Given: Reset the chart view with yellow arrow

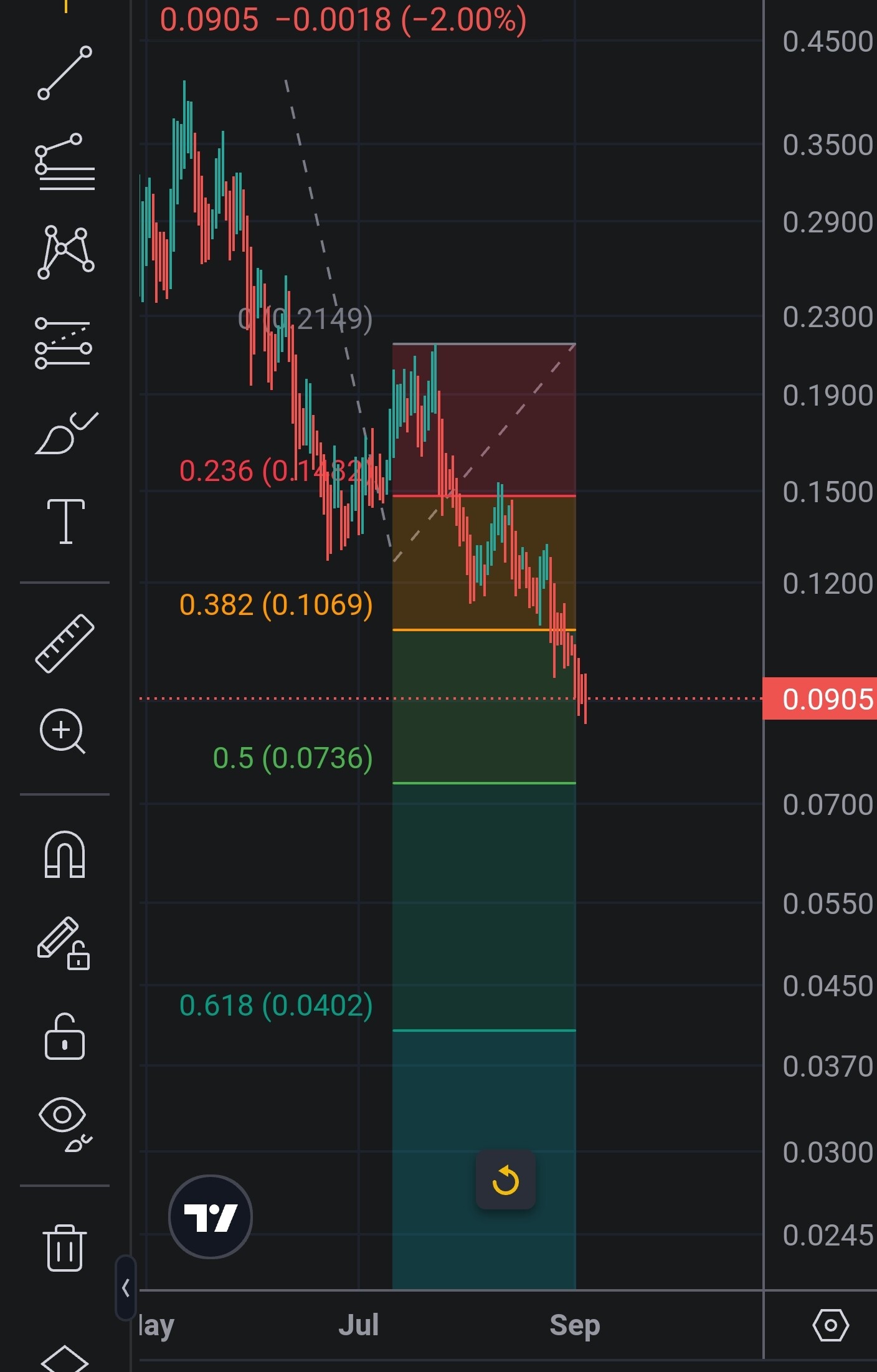Looking at the screenshot, I should coord(505,1179).
